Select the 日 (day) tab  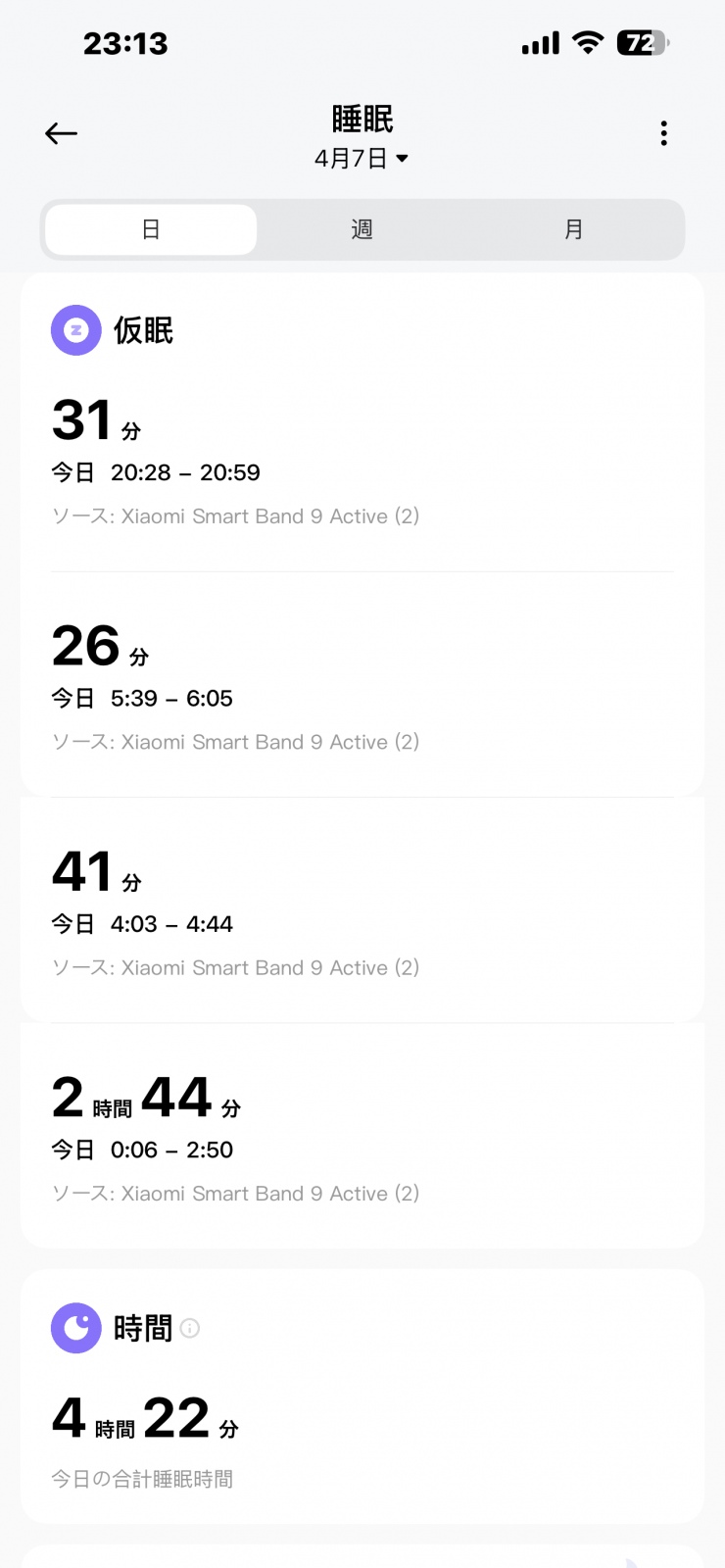(151, 229)
